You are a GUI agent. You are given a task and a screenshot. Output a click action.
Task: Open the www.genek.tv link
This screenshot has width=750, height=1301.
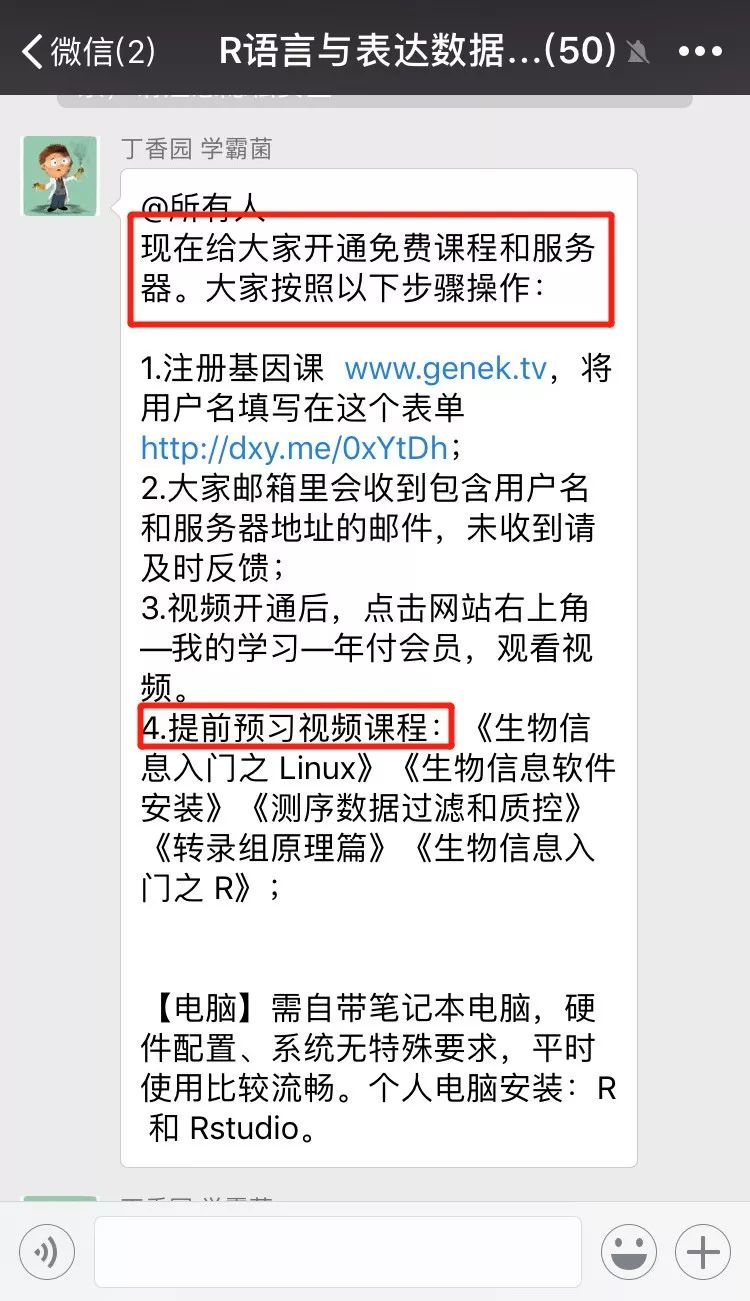tap(445, 369)
